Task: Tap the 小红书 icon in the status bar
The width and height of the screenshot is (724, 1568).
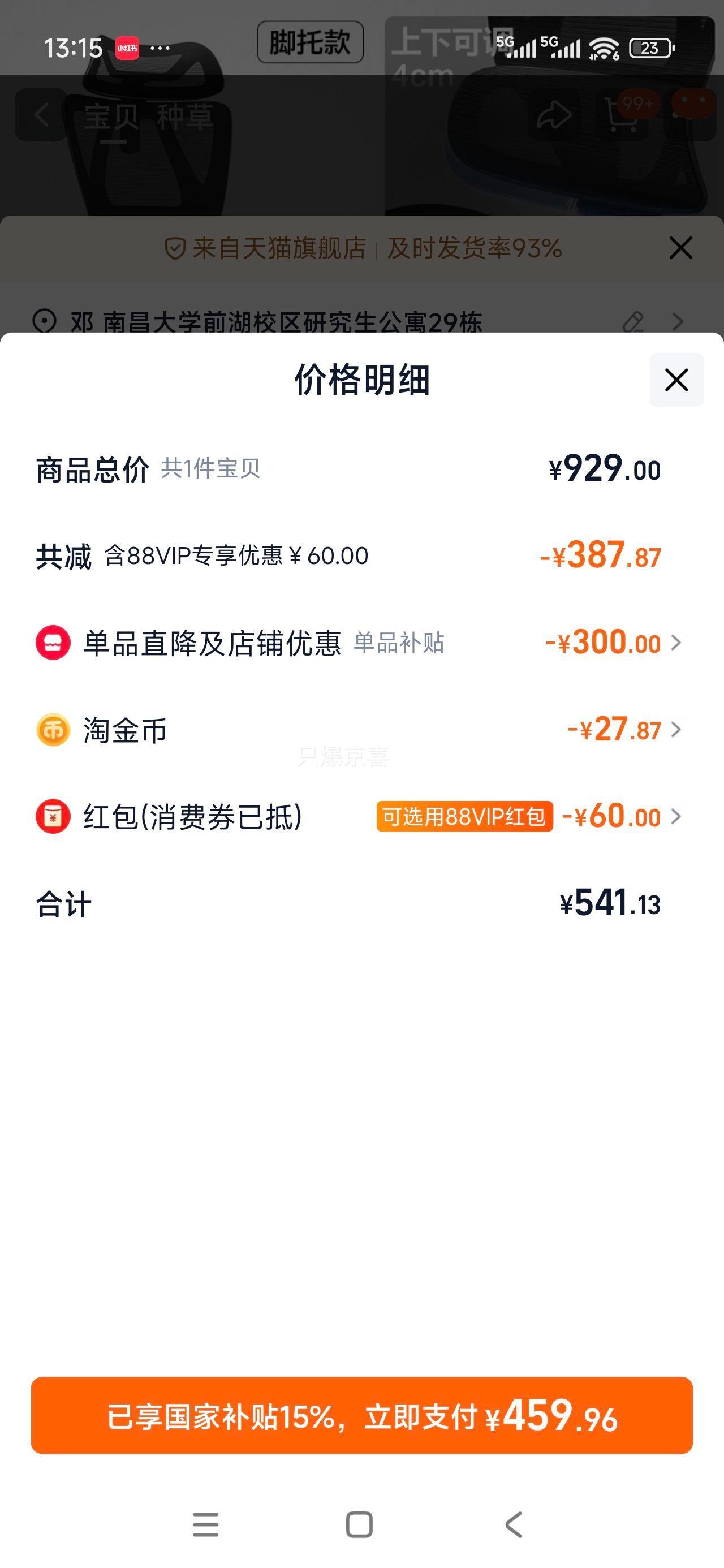Action: coord(127,47)
